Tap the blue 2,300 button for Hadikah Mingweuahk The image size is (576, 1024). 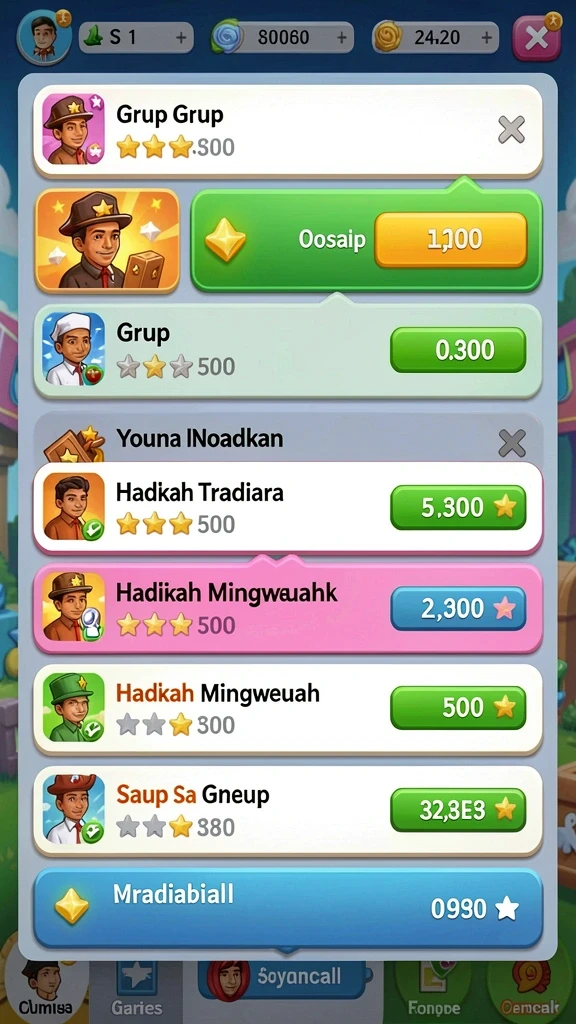458,608
